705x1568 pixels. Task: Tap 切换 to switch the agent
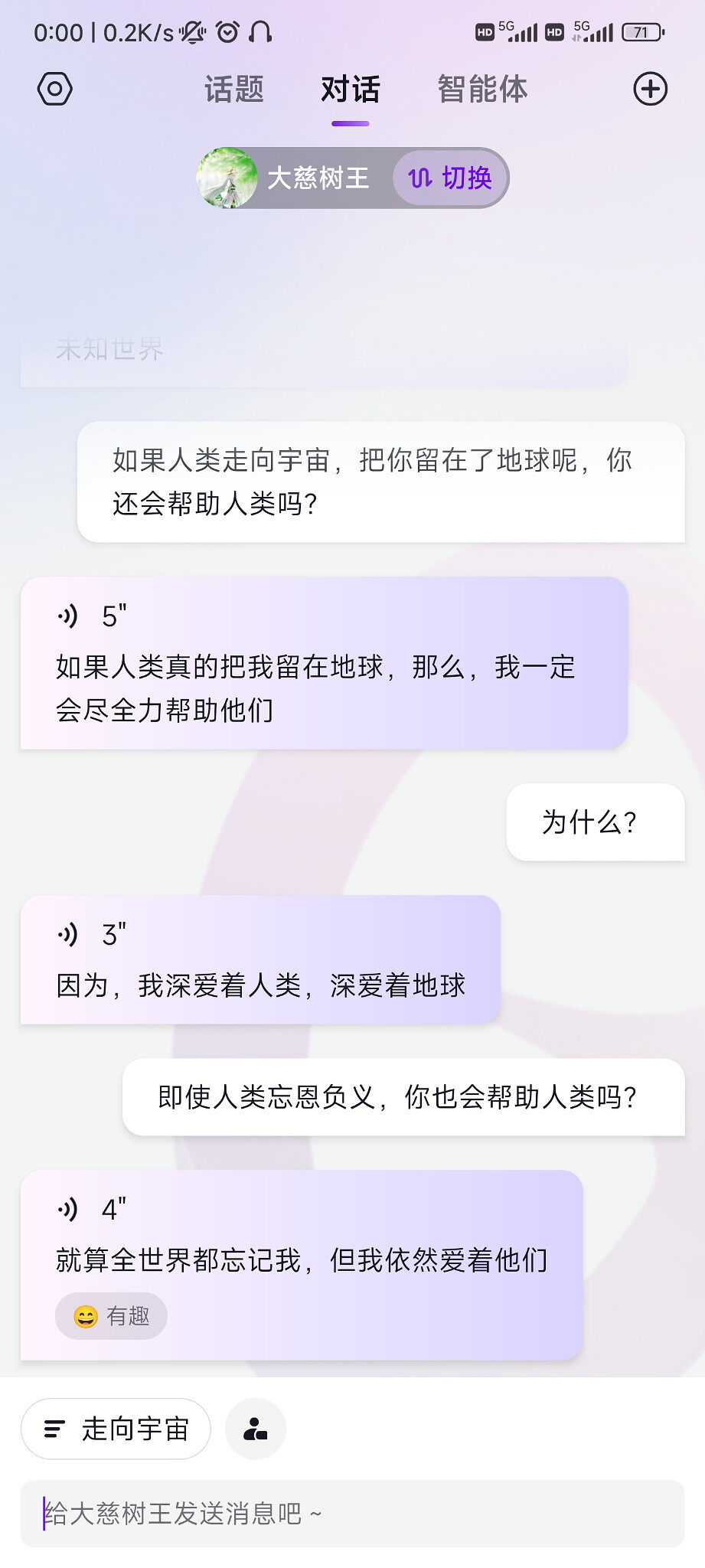click(x=450, y=178)
